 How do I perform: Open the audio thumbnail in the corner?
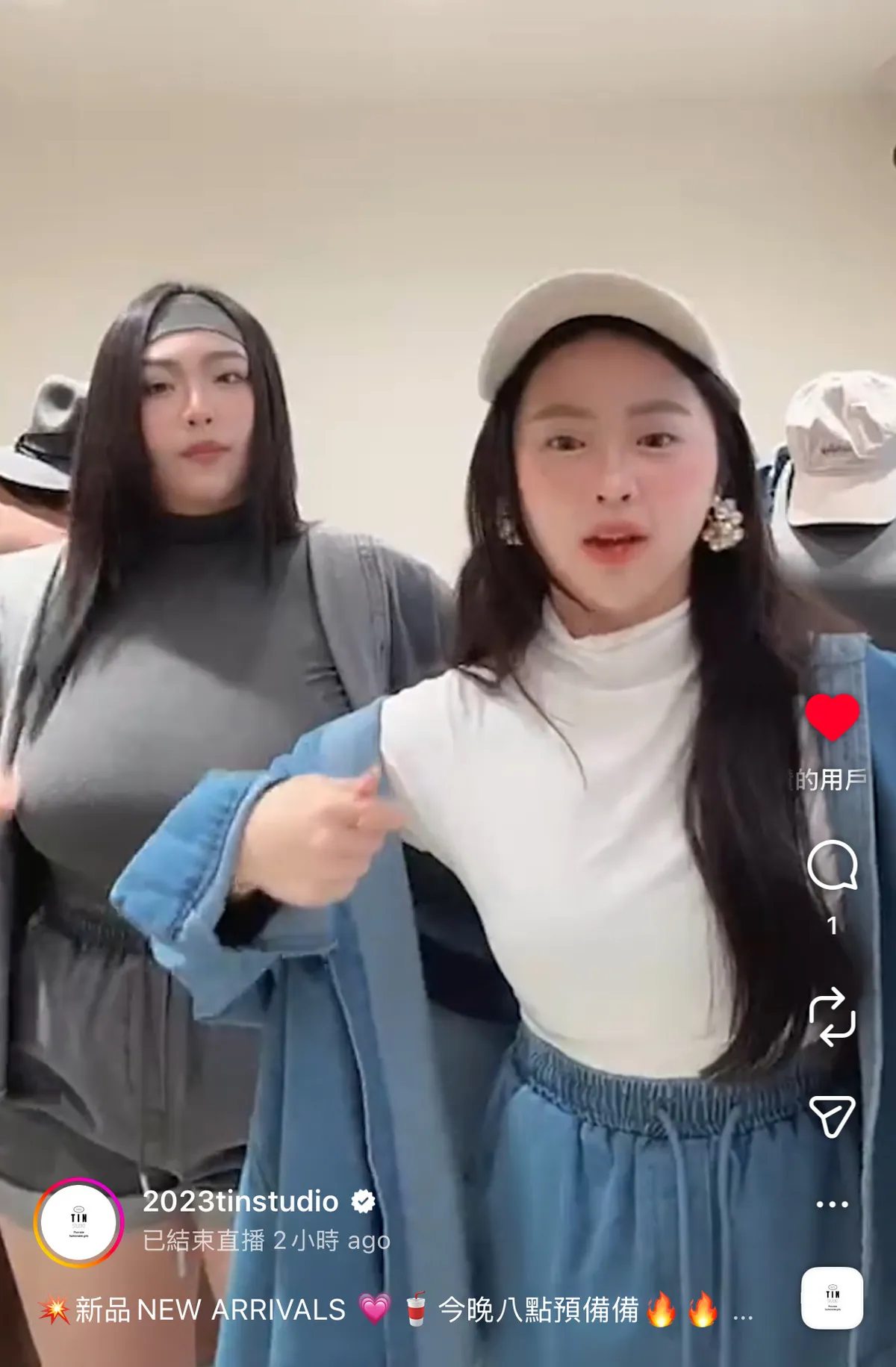click(832, 1298)
